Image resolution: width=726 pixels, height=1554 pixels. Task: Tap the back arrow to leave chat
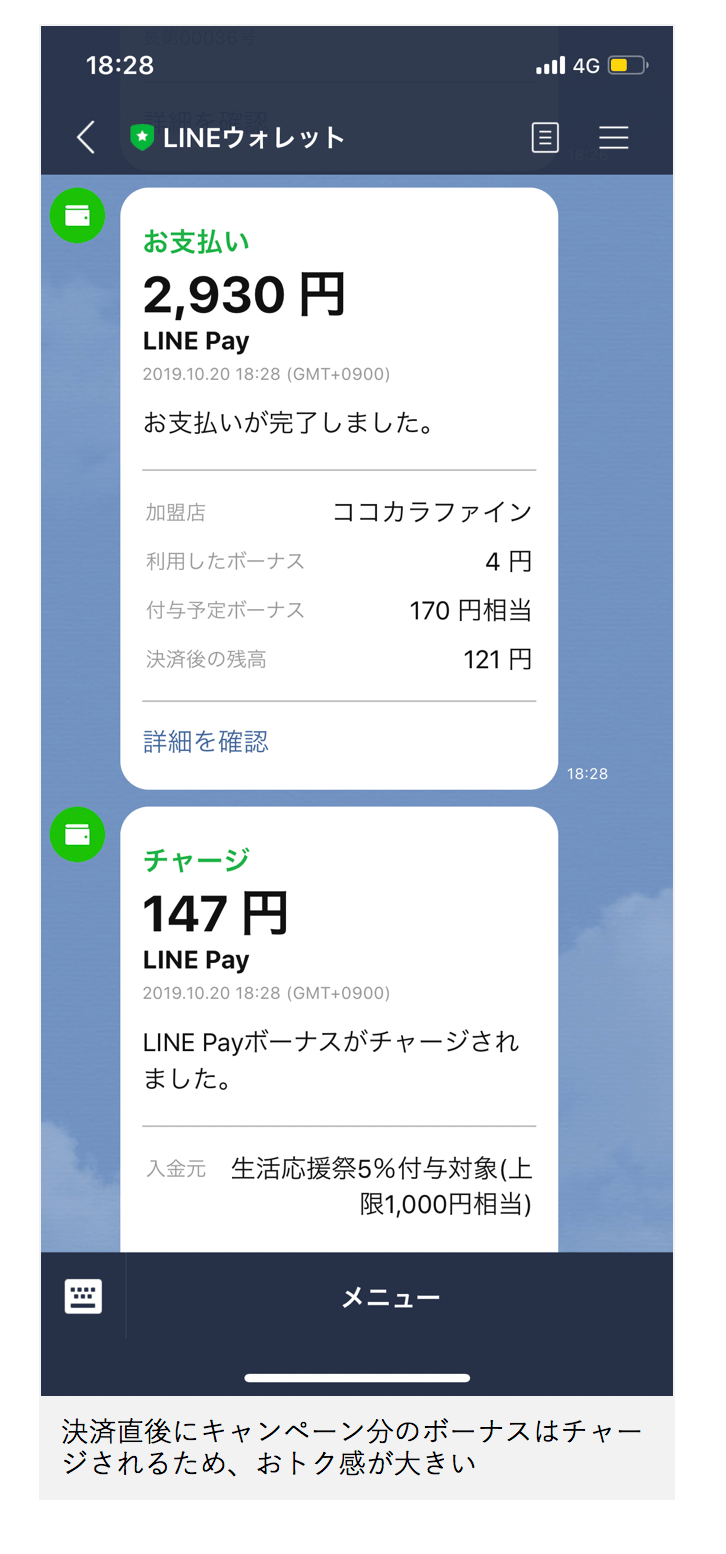85,137
